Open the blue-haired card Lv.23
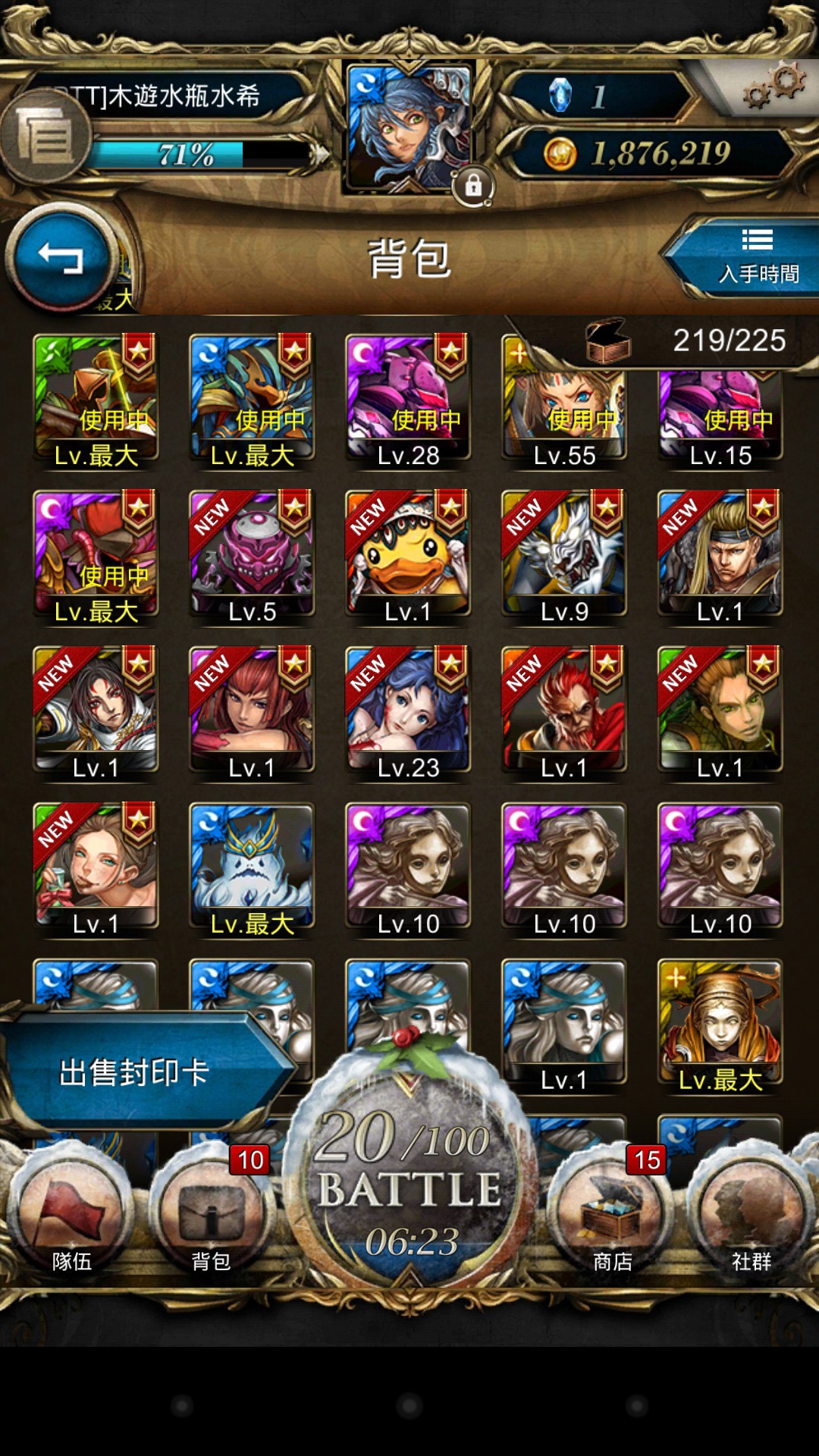819x1456 pixels. (x=408, y=713)
